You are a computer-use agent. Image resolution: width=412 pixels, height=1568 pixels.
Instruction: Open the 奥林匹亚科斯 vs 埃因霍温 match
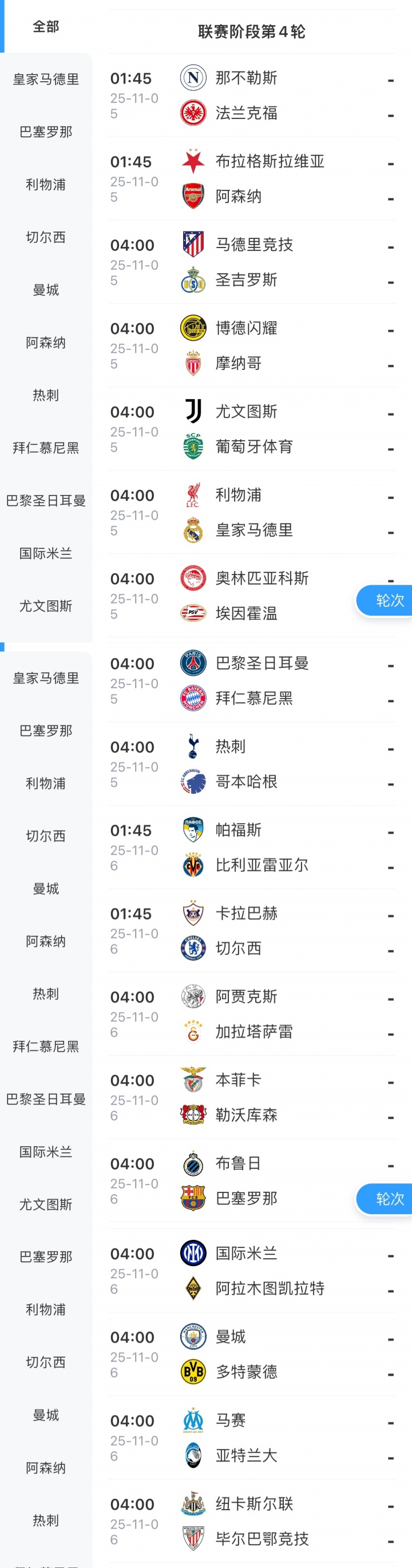pyautogui.click(x=251, y=596)
